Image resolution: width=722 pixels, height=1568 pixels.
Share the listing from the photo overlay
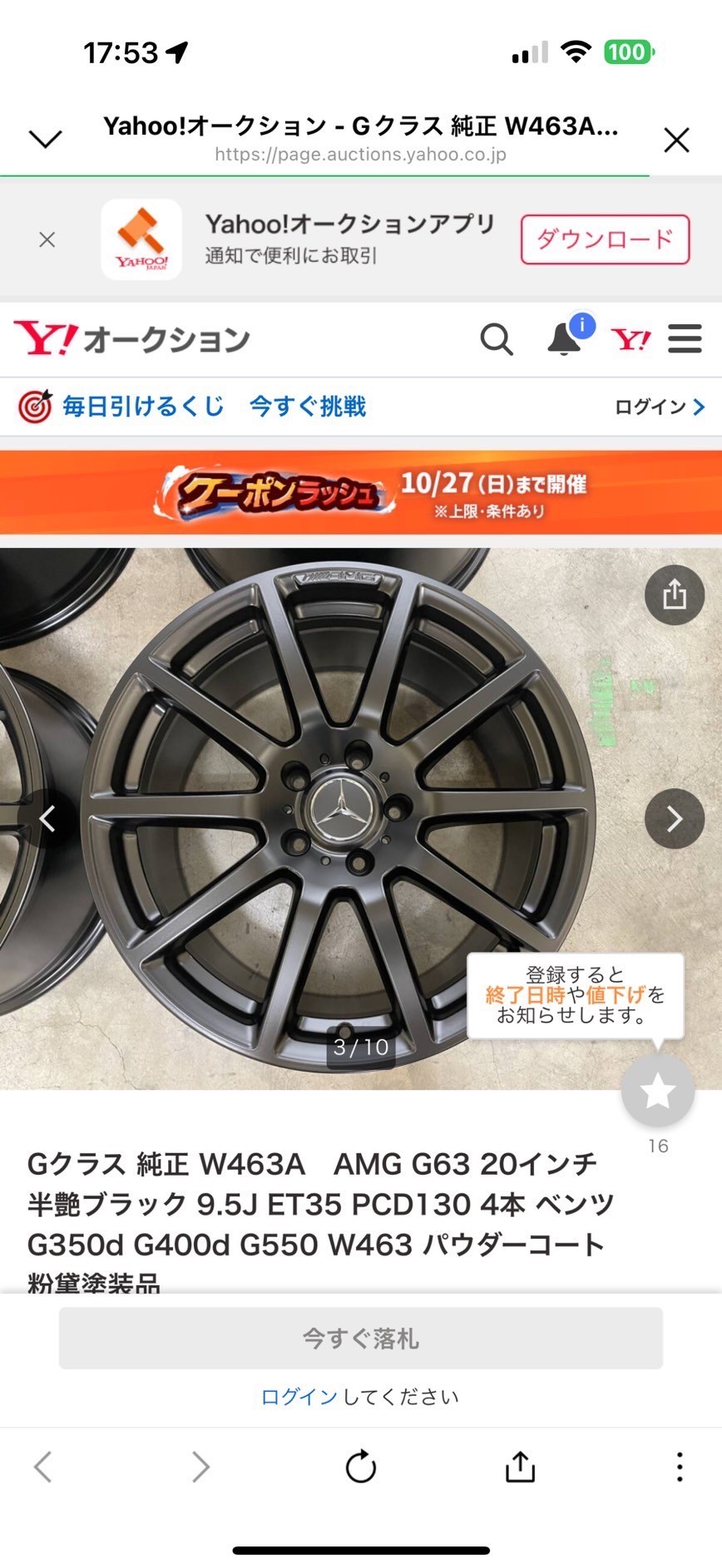point(675,594)
